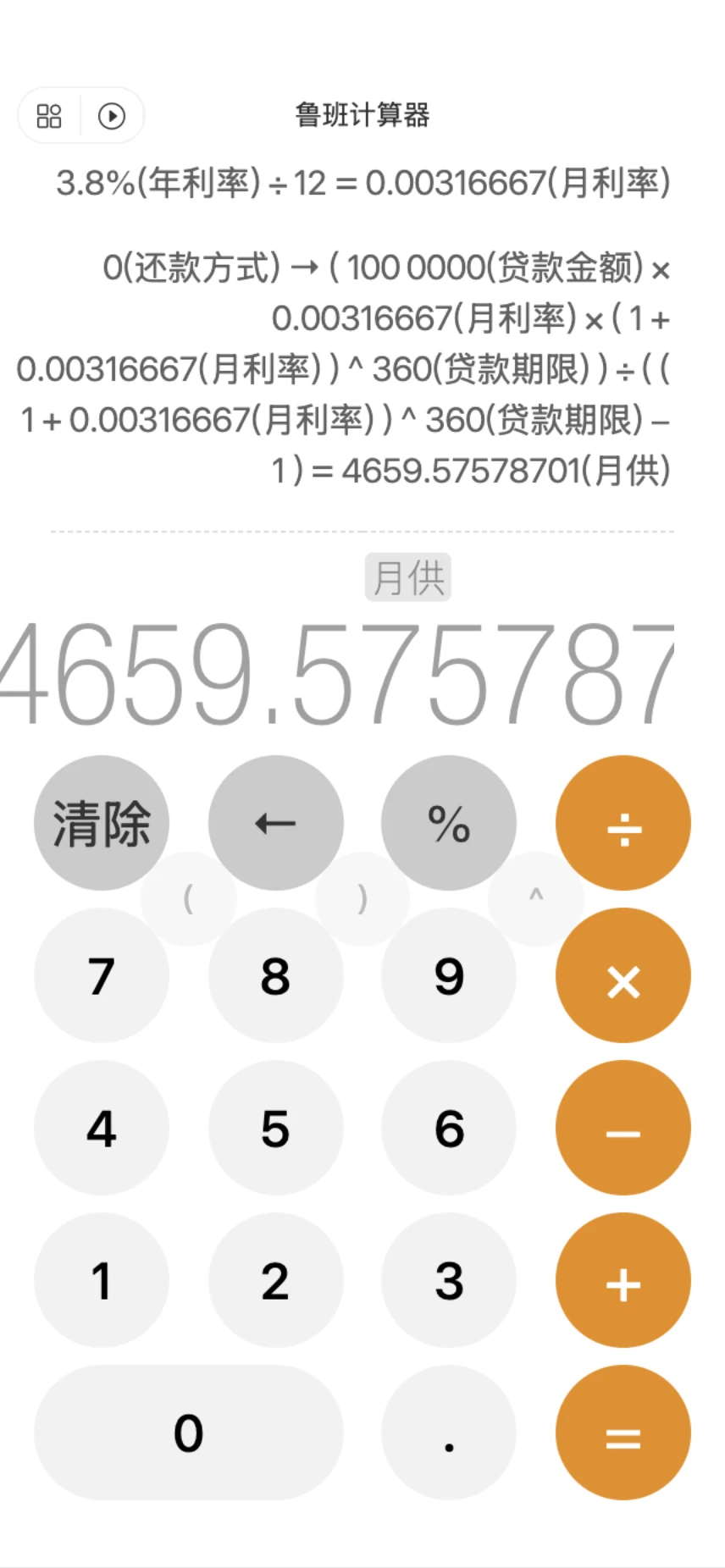Select the 月供 result label

coord(407,575)
